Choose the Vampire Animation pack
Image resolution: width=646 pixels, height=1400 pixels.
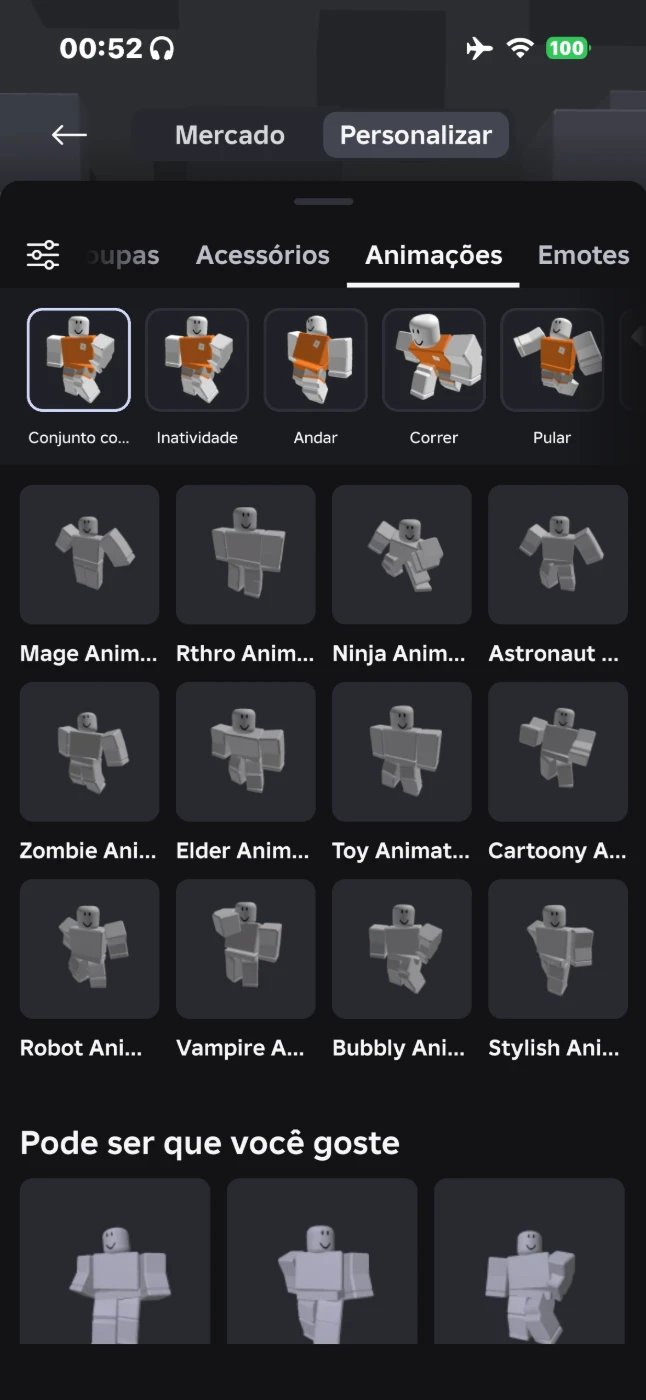click(x=246, y=949)
